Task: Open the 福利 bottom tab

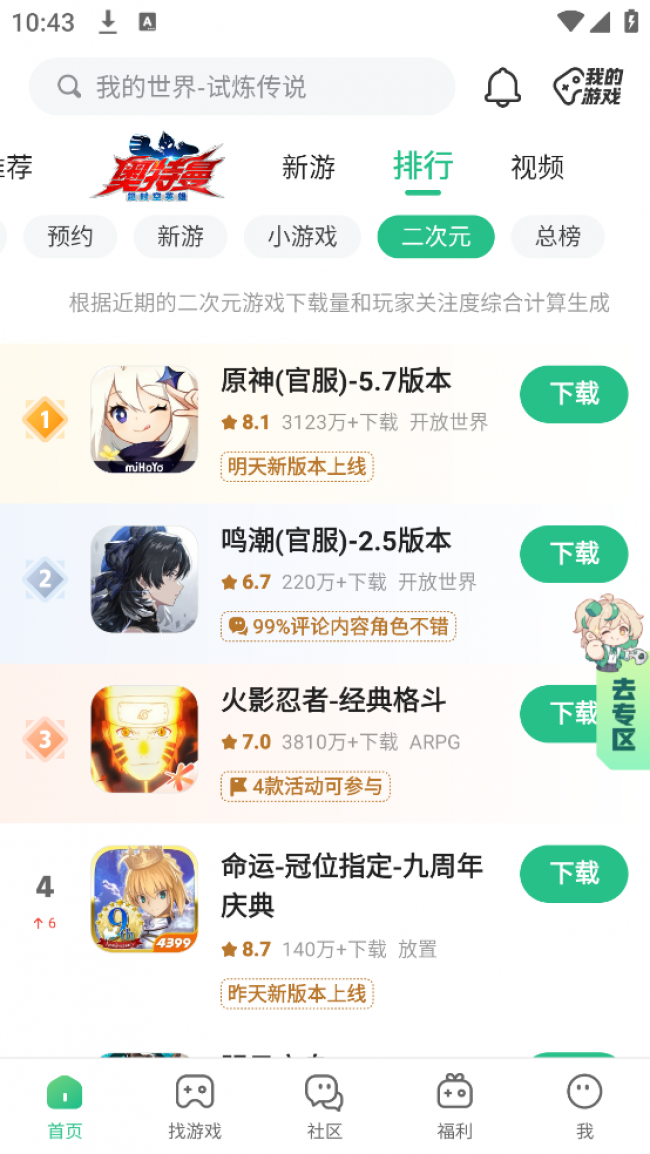Action: 454,1105
